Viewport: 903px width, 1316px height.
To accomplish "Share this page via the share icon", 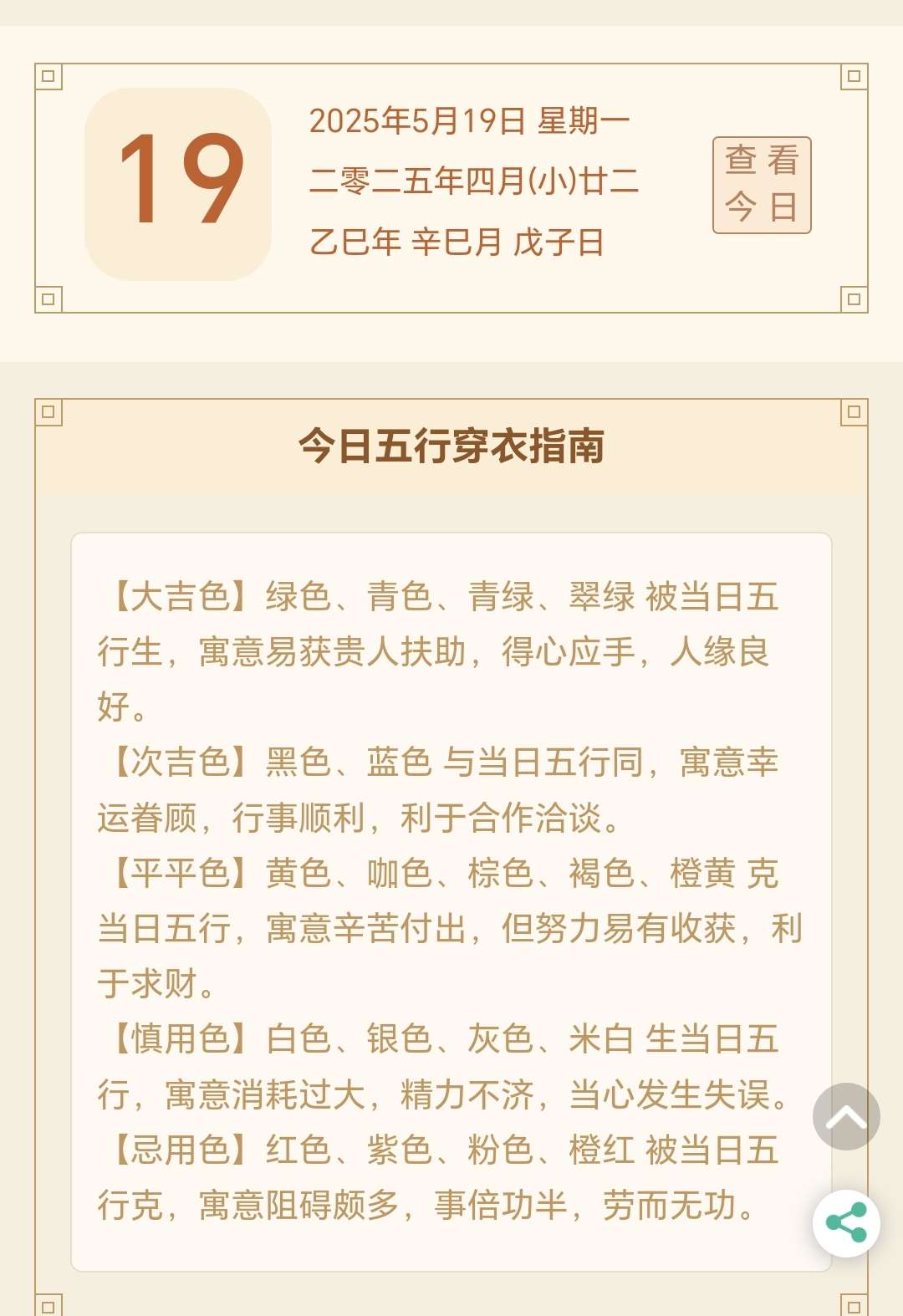I will pos(846,1223).
